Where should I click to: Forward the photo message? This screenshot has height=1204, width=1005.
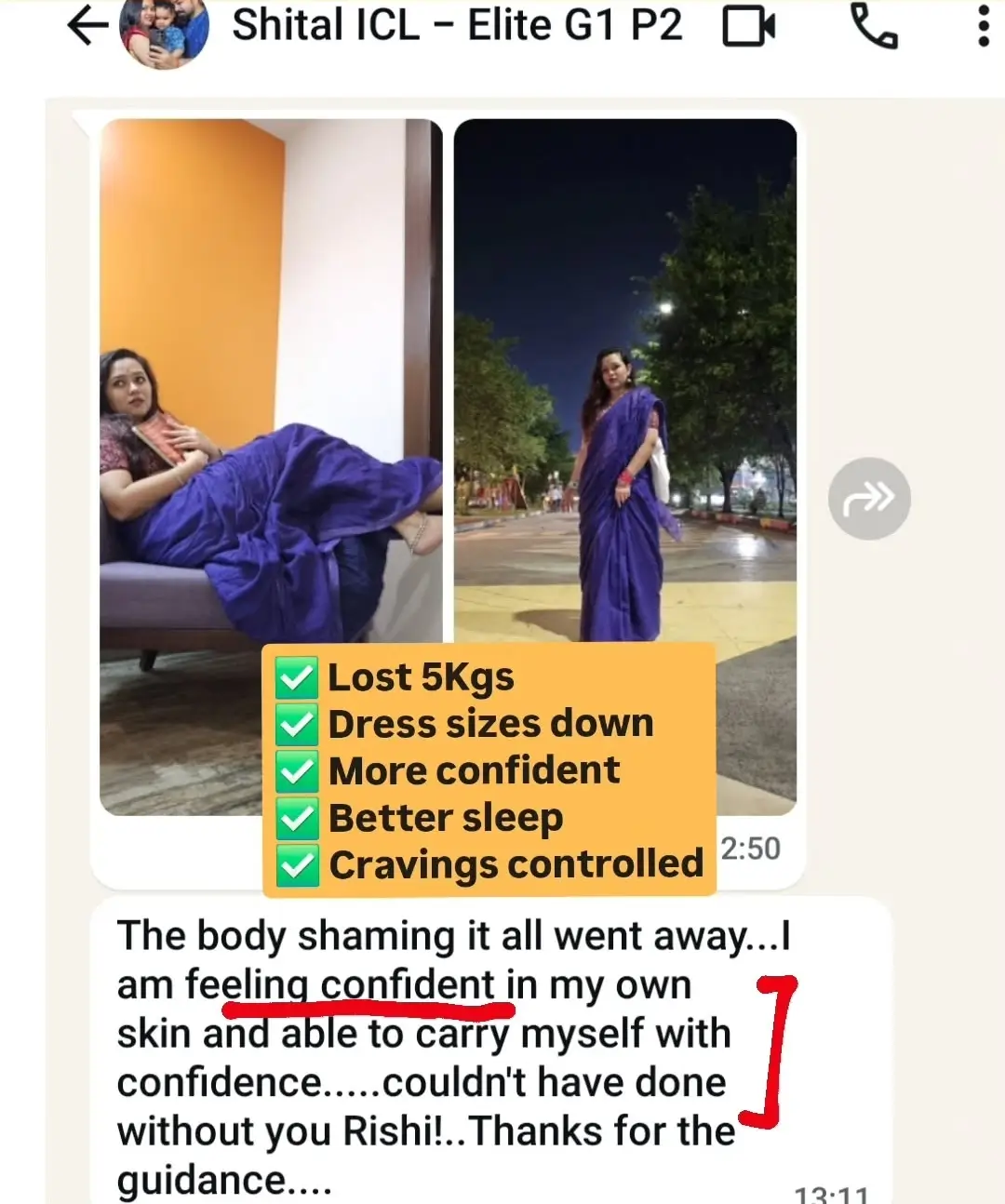[x=868, y=499]
